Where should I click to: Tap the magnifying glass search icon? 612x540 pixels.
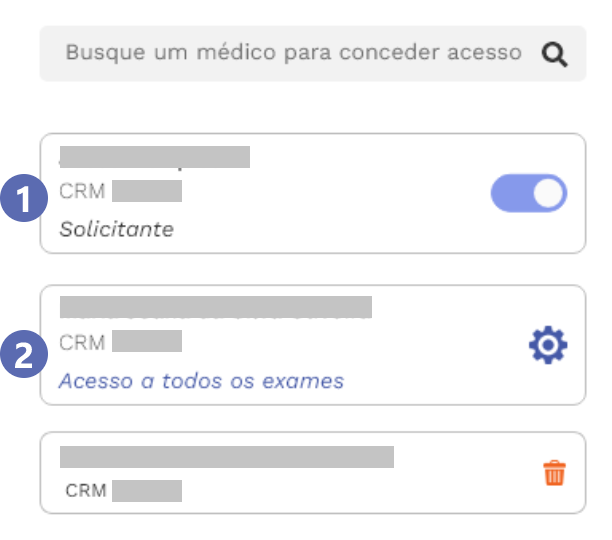pos(554,53)
